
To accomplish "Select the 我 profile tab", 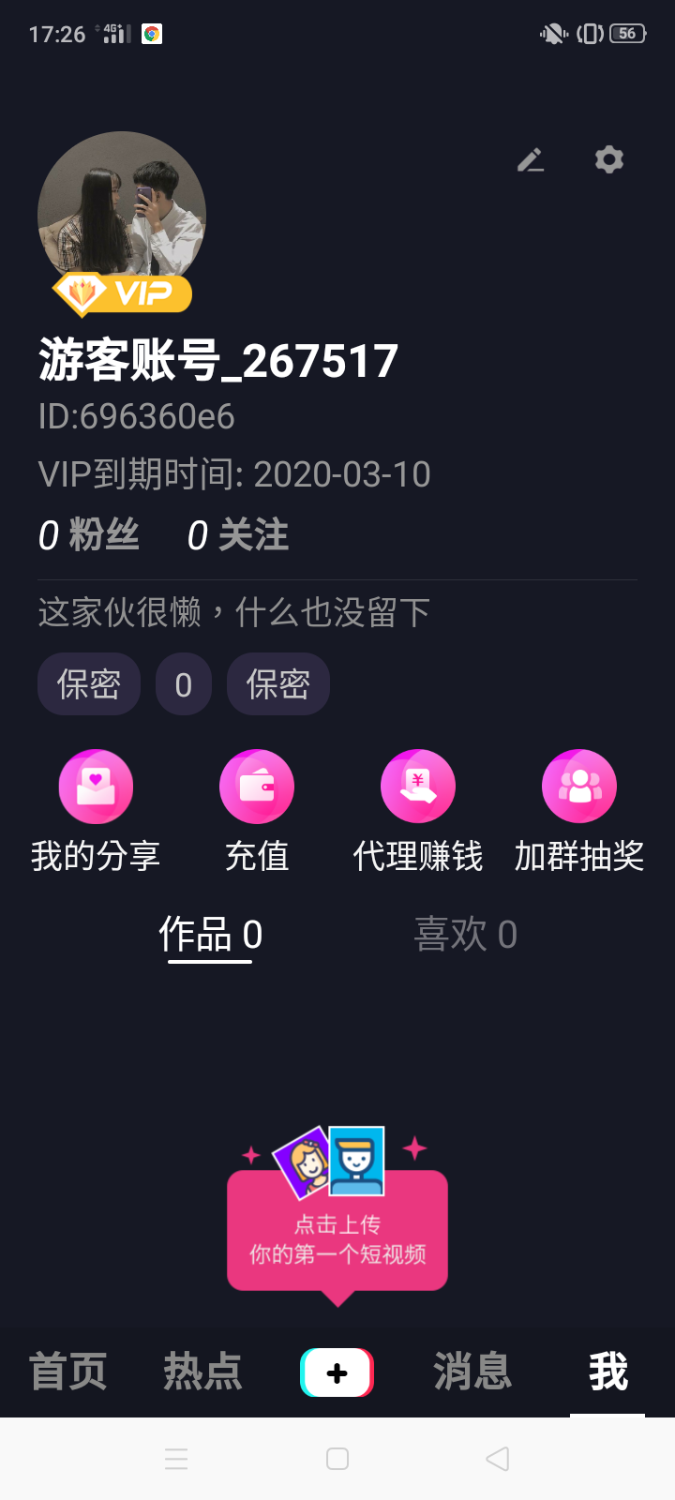I will pyautogui.click(x=607, y=1372).
